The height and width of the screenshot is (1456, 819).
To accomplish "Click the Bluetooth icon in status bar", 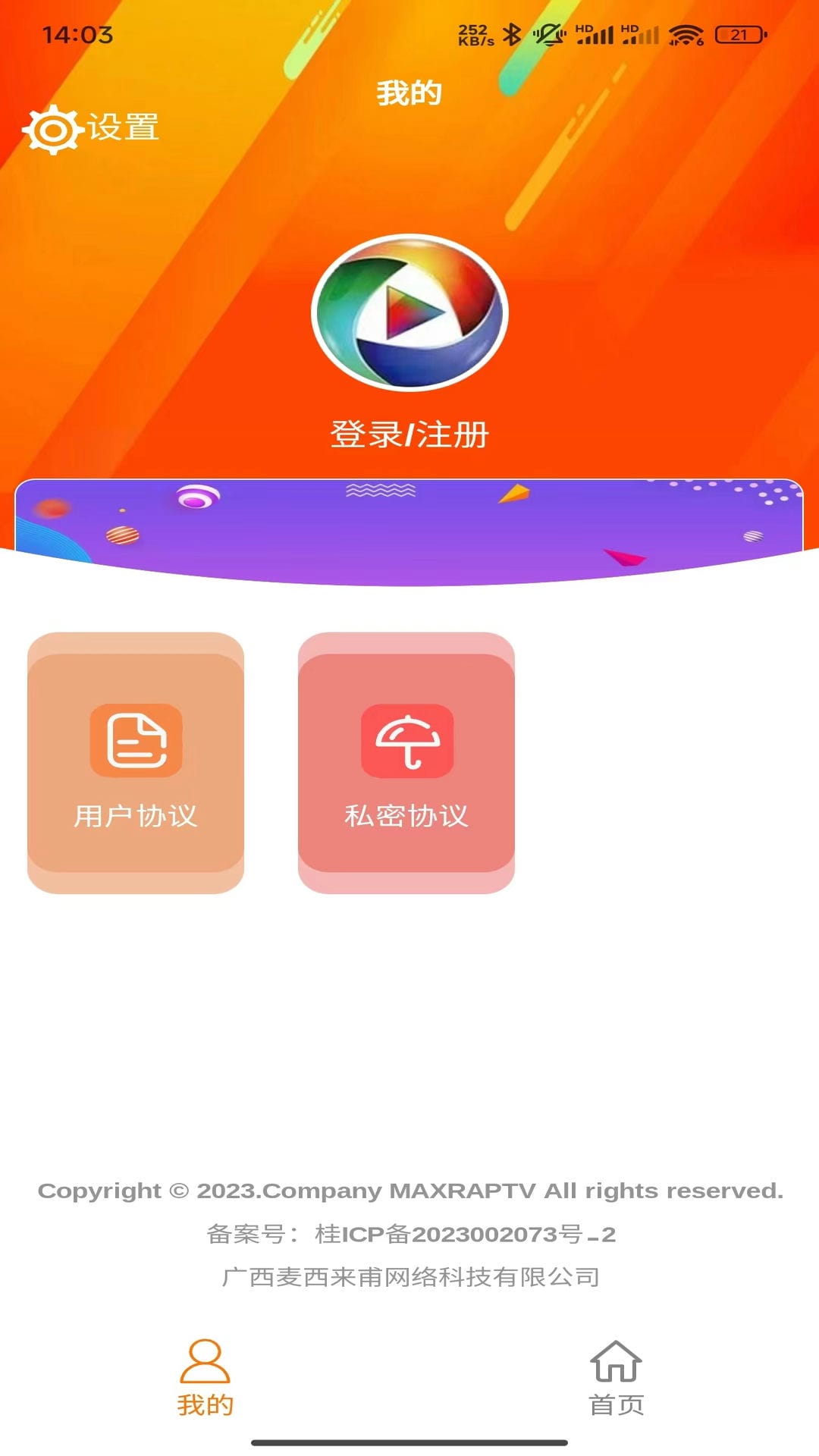I will click(x=513, y=33).
